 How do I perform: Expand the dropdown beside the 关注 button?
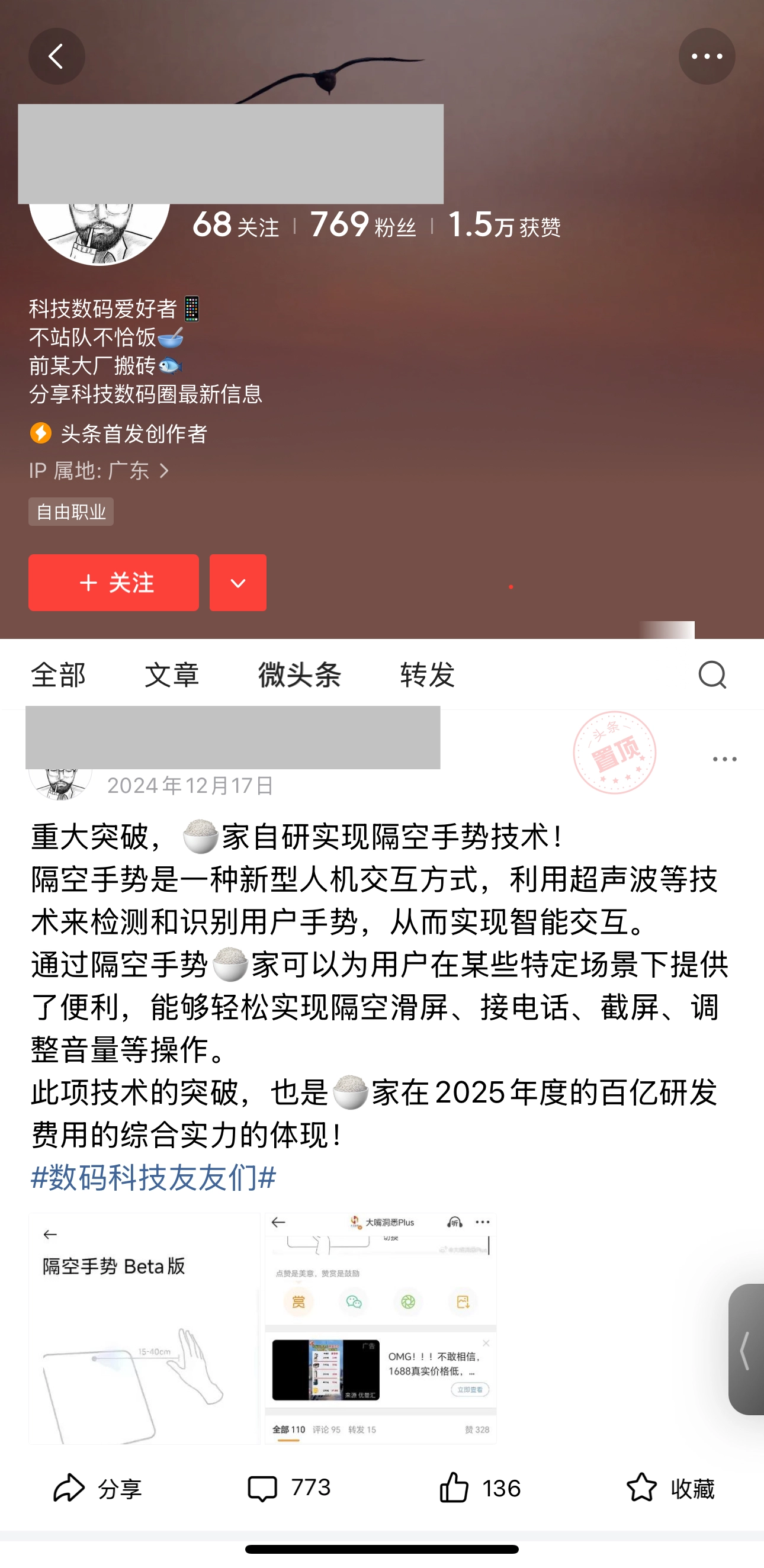tap(238, 583)
